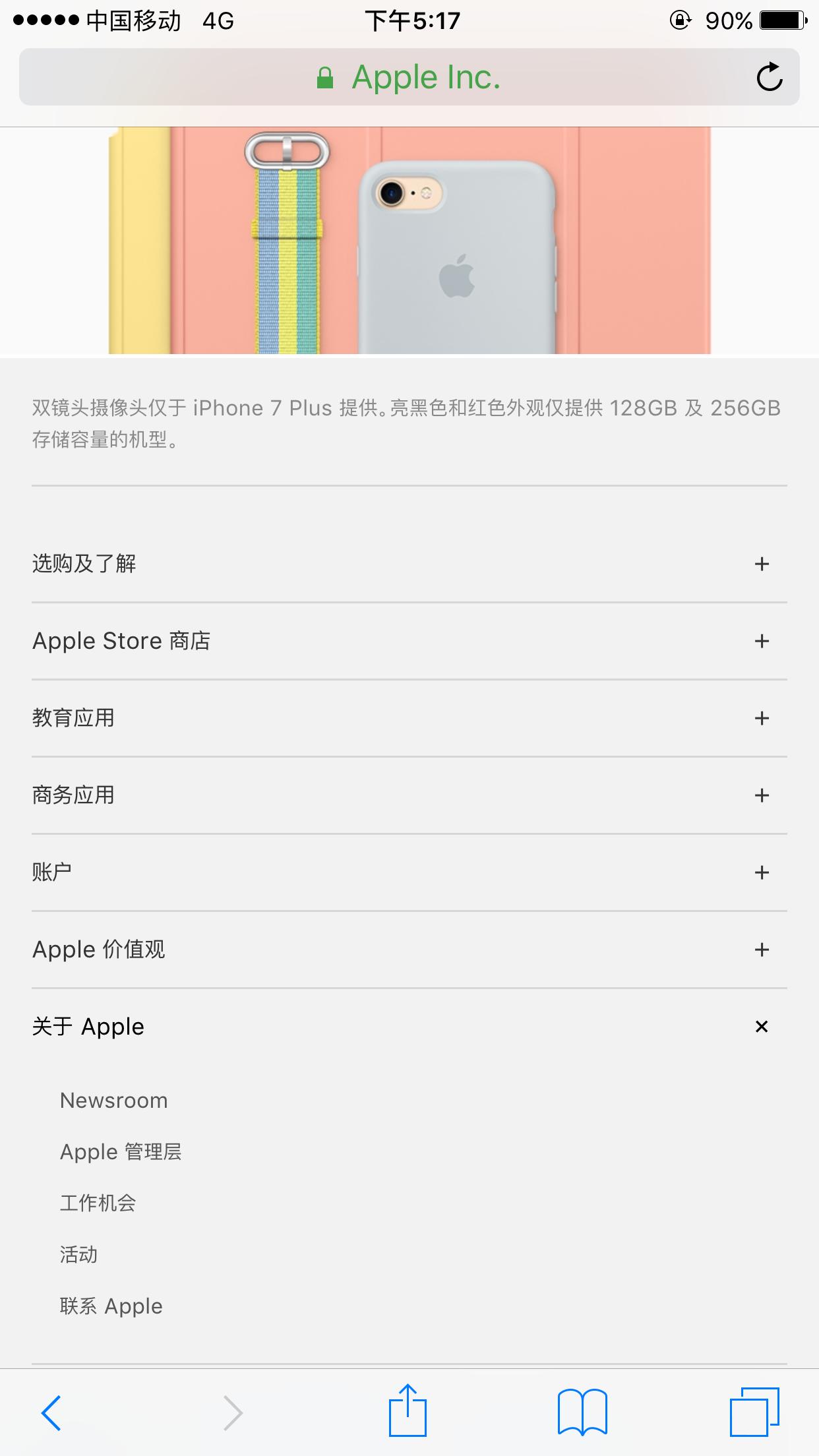Reload the Apple Inc. webpage

(770, 76)
